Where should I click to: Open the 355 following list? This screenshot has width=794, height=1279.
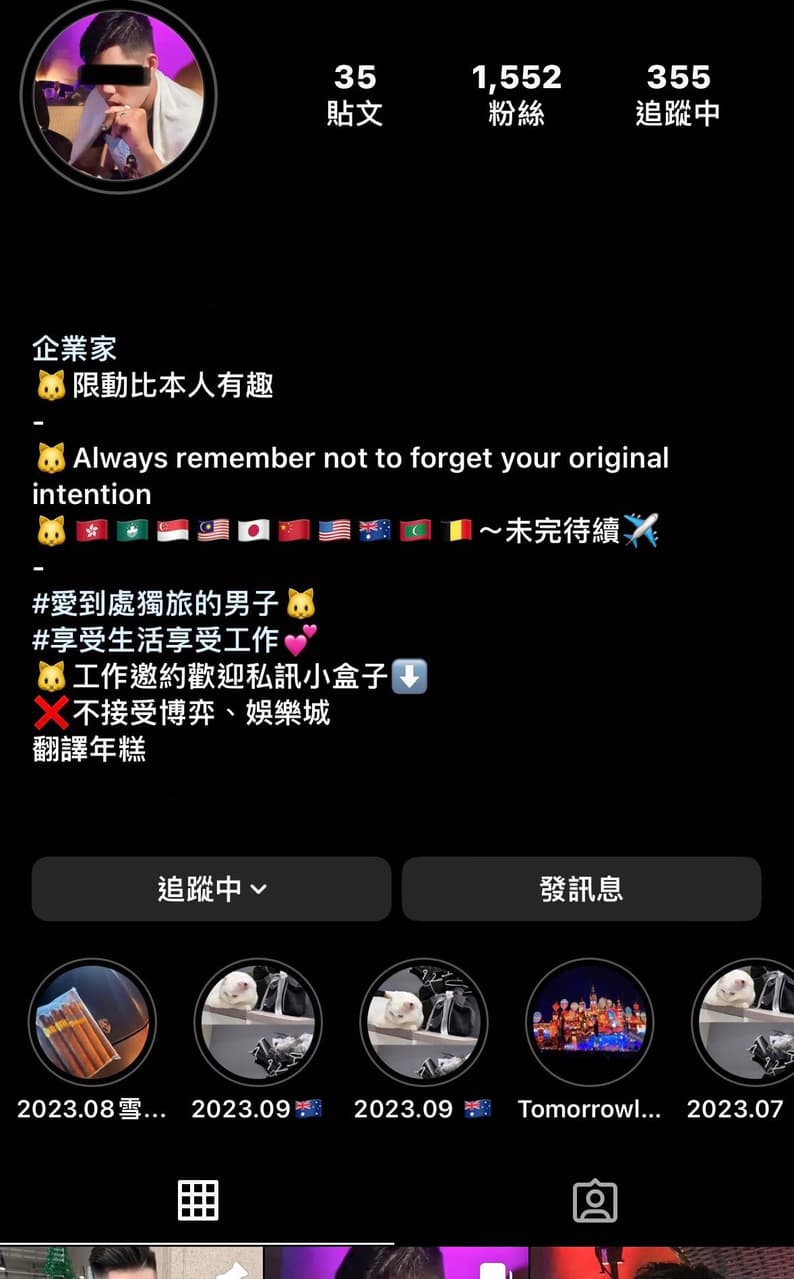[678, 95]
